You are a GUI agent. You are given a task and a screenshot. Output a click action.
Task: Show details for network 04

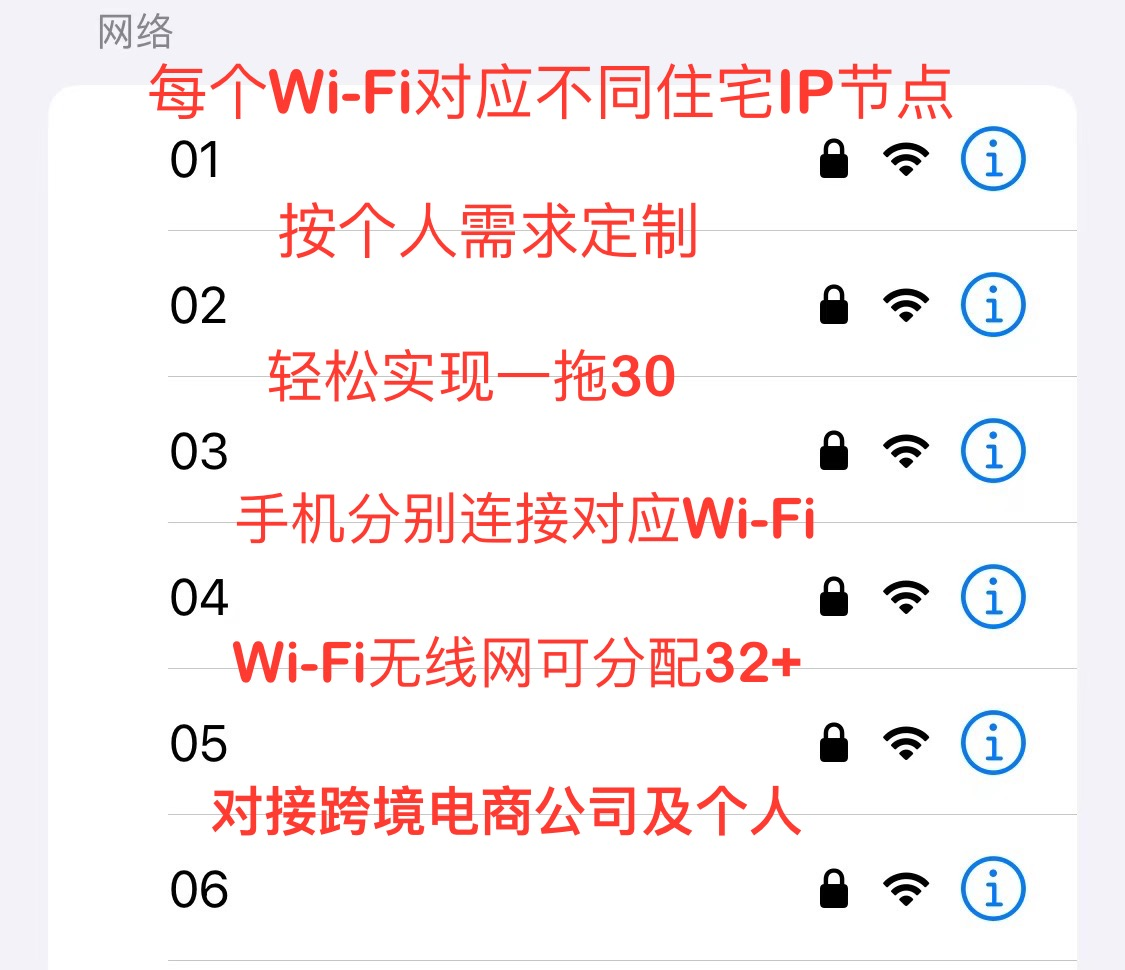(x=992, y=597)
